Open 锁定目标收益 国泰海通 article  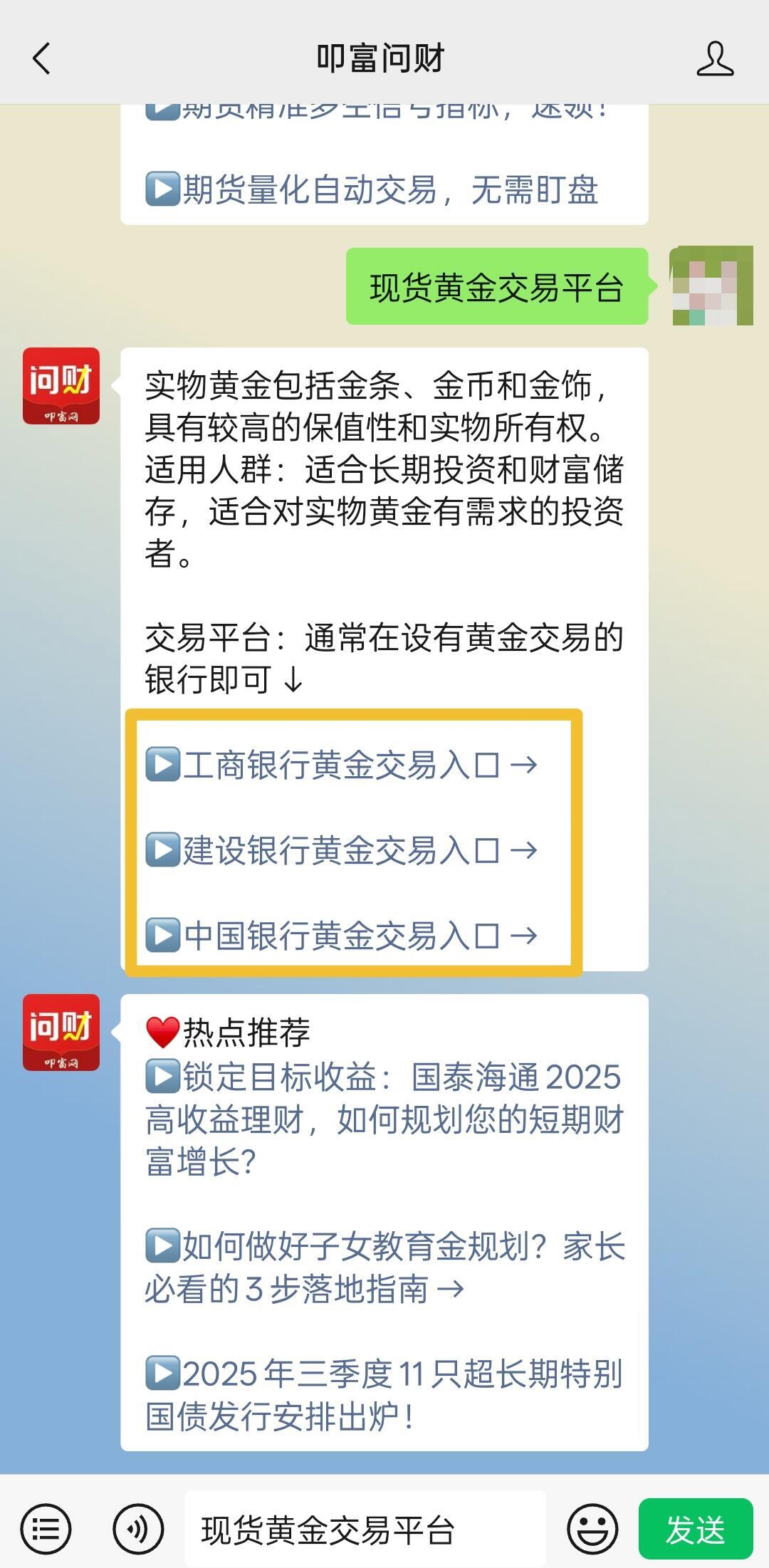tap(384, 1119)
